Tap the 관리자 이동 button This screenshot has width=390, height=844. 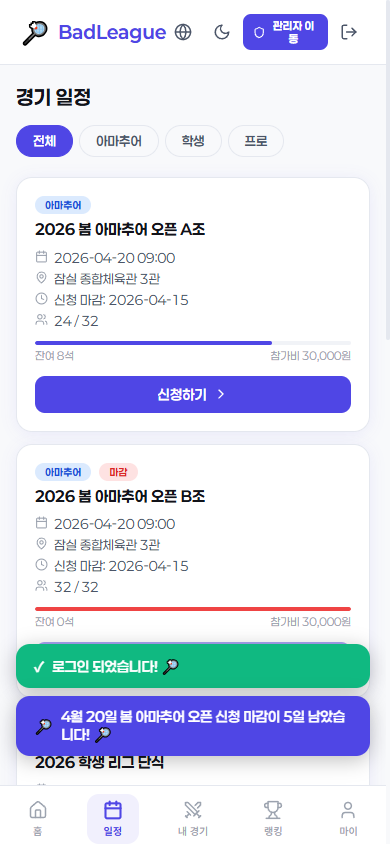pos(285,32)
